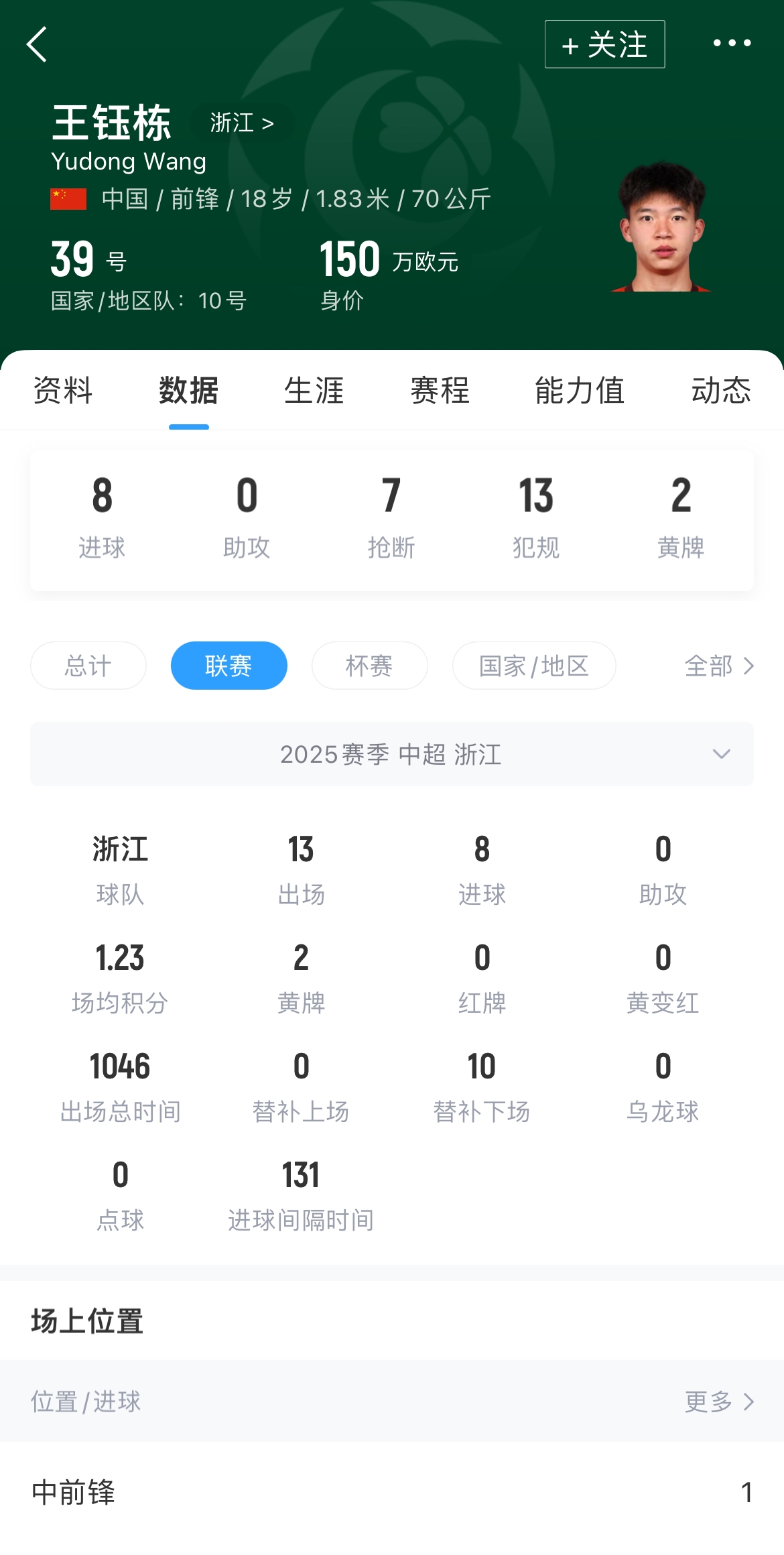Screen dimensions: 784x1555
Task: Select the 总计 filter chip
Action: click(x=88, y=666)
